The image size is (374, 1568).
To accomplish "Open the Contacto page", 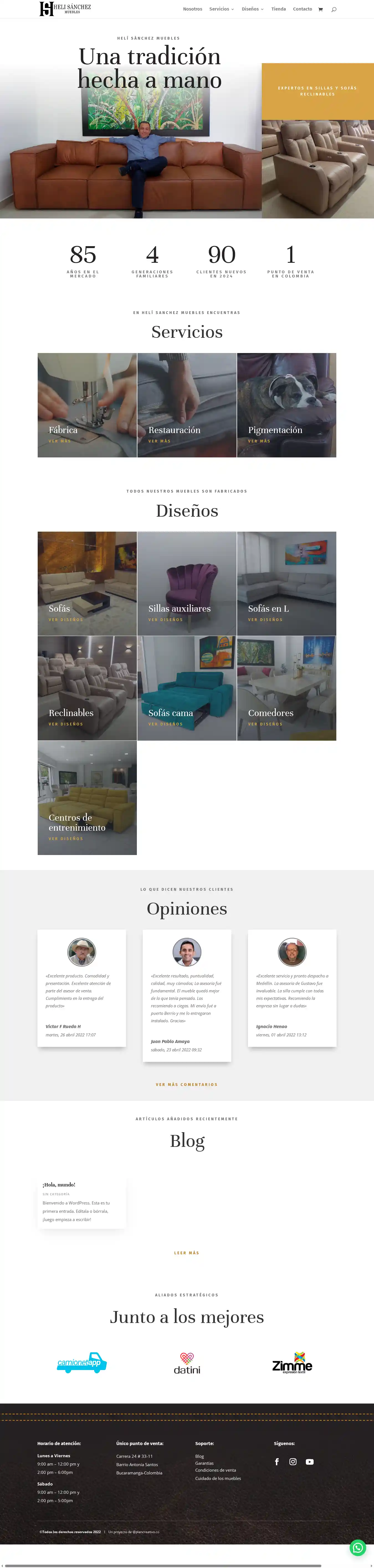I will [302, 9].
